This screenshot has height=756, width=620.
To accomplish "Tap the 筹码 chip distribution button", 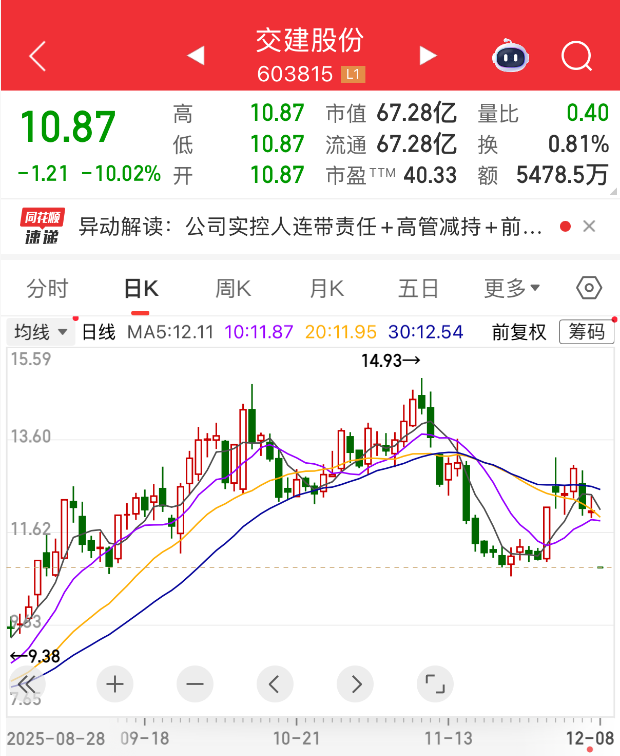I will [587, 332].
